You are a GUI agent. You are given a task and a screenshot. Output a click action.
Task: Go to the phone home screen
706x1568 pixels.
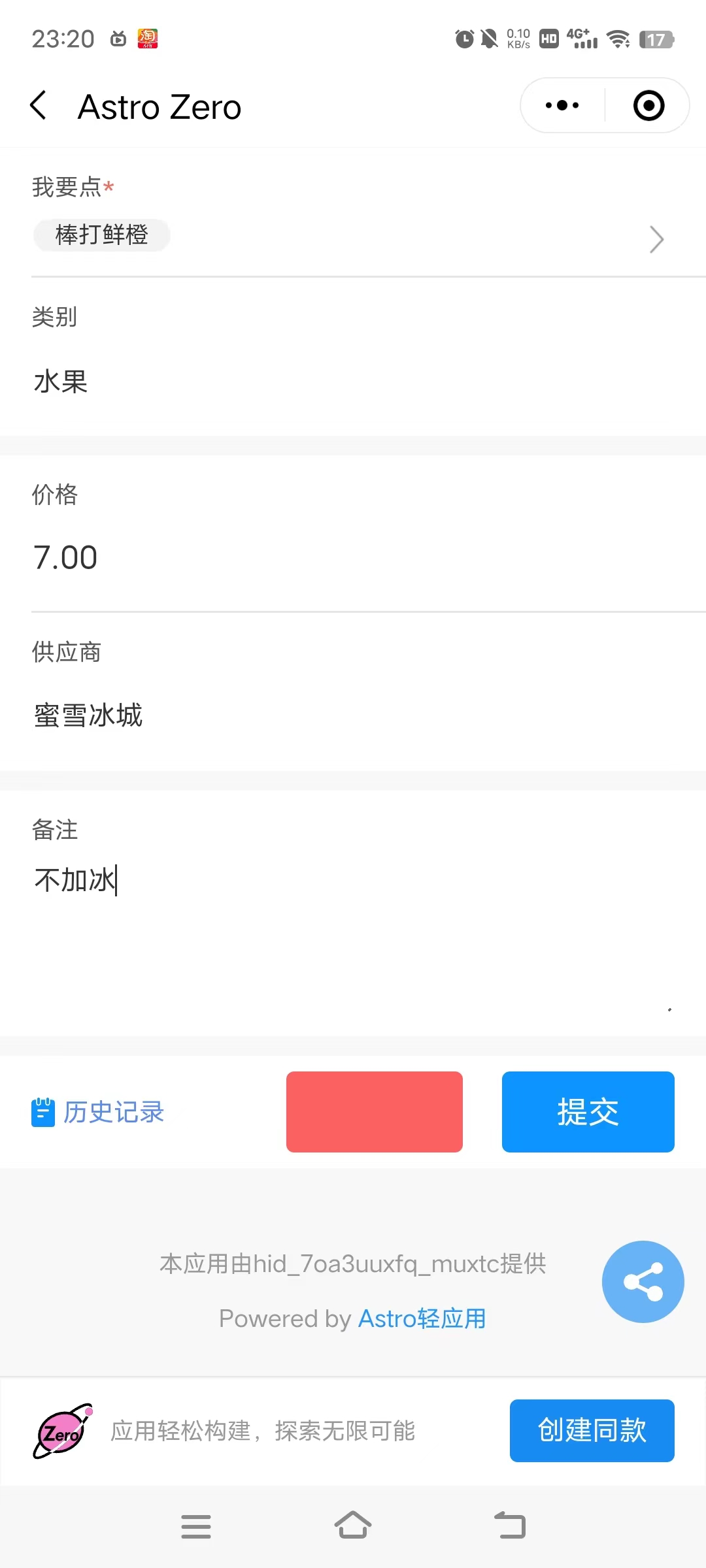tap(353, 1526)
